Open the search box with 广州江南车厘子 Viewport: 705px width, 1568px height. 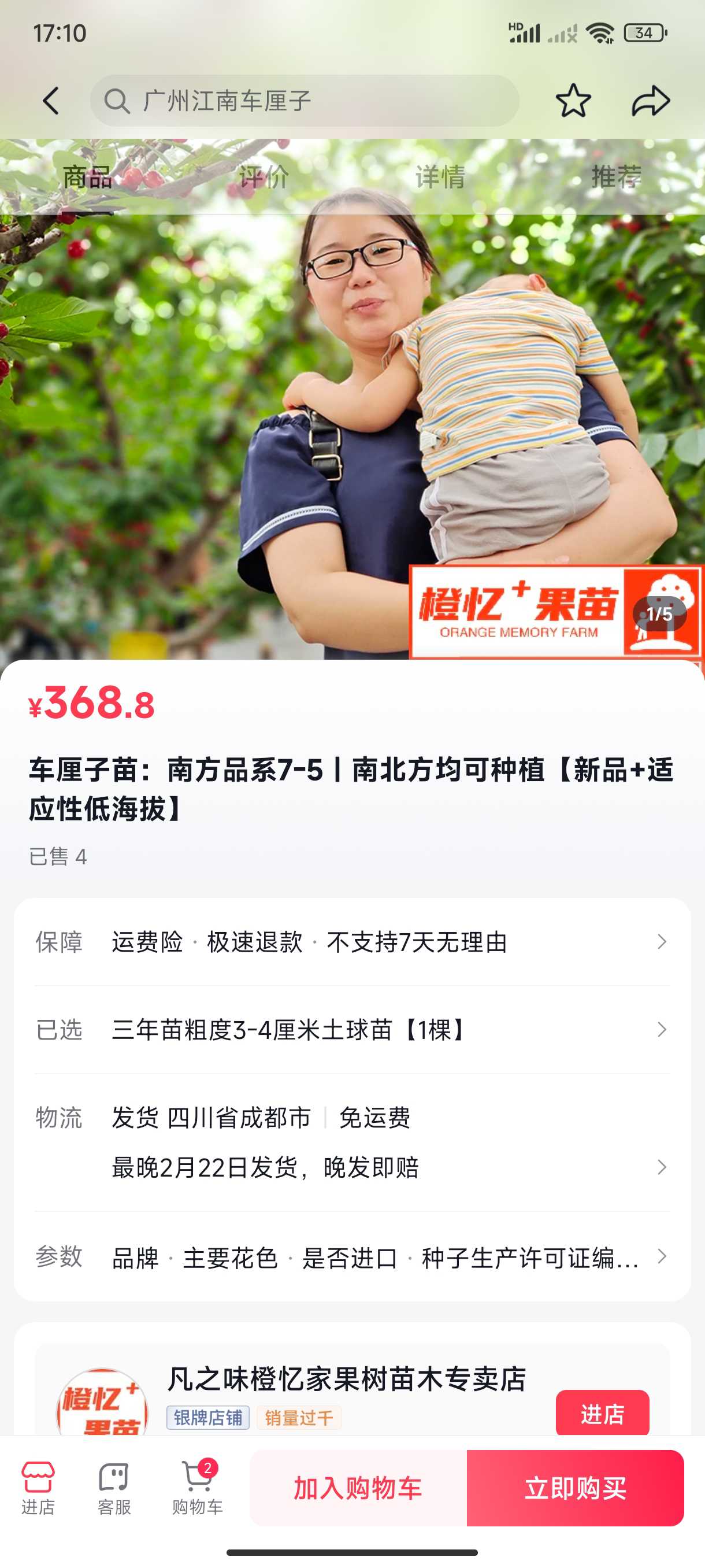305,101
